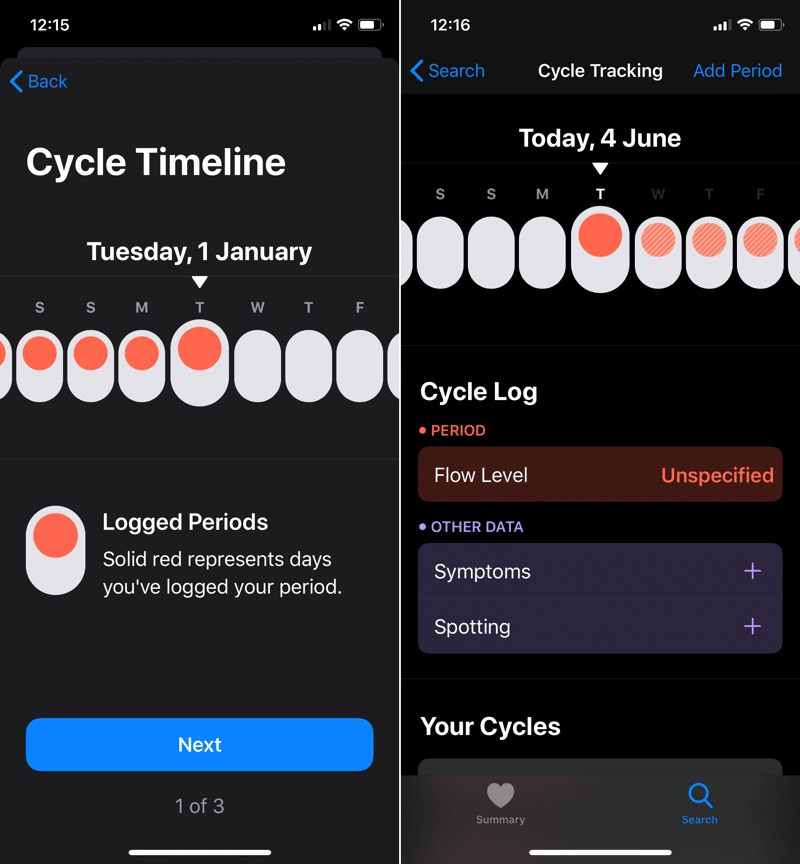Switch to the Search tab
This screenshot has height=864, width=800.
point(699,803)
